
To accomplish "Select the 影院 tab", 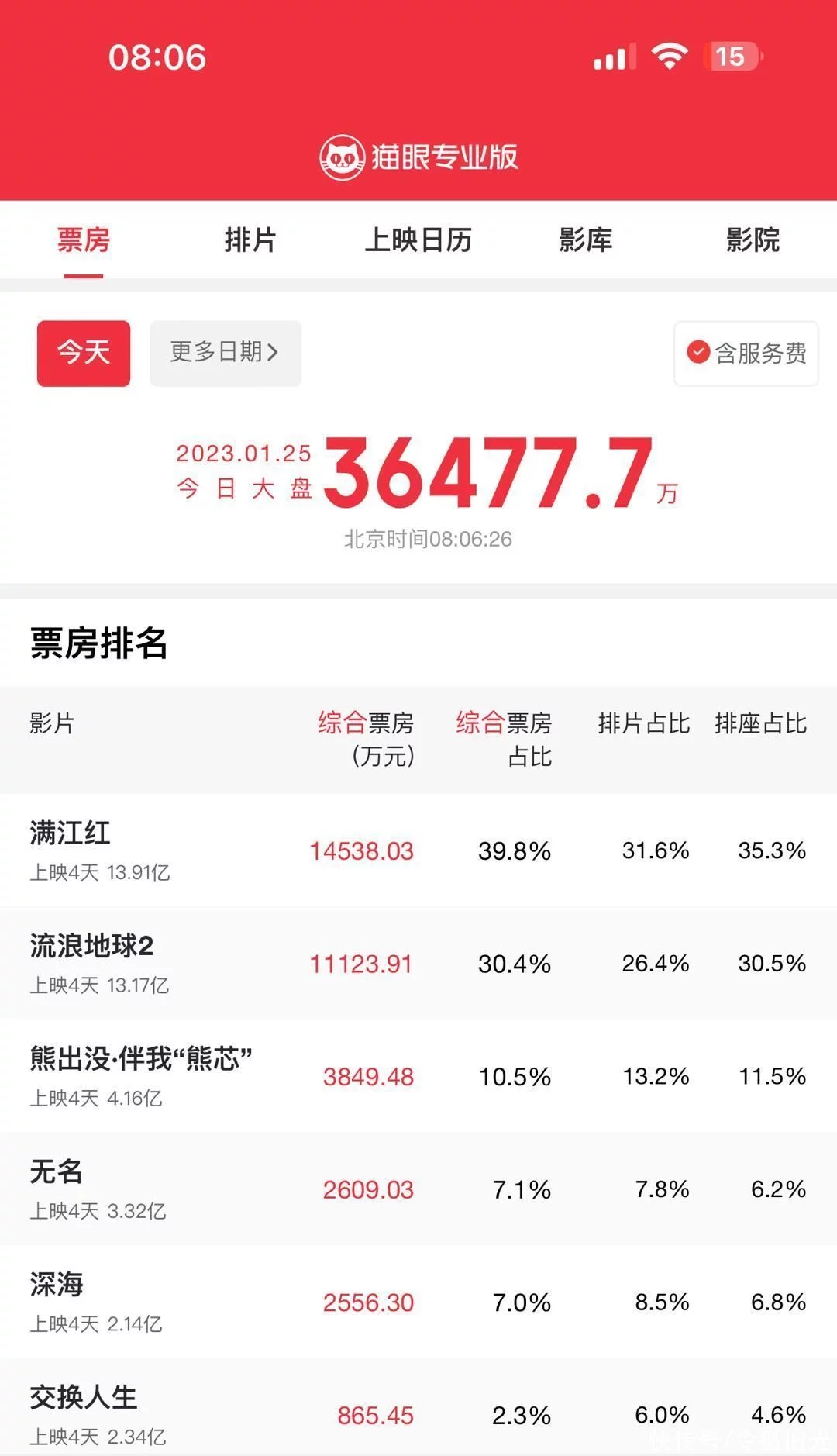I will tap(753, 240).
